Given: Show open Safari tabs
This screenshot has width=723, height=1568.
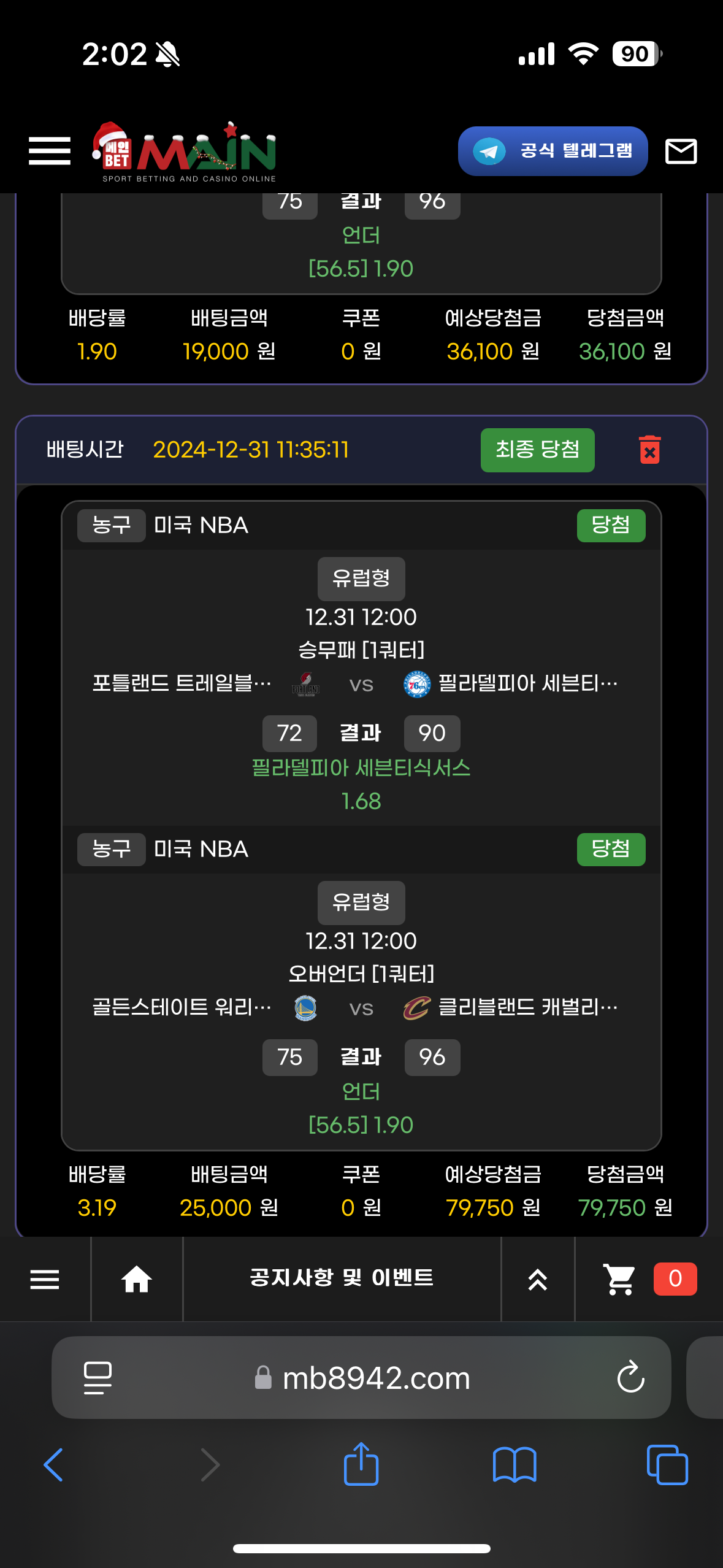Looking at the screenshot, I should [x=667, y=1464].
